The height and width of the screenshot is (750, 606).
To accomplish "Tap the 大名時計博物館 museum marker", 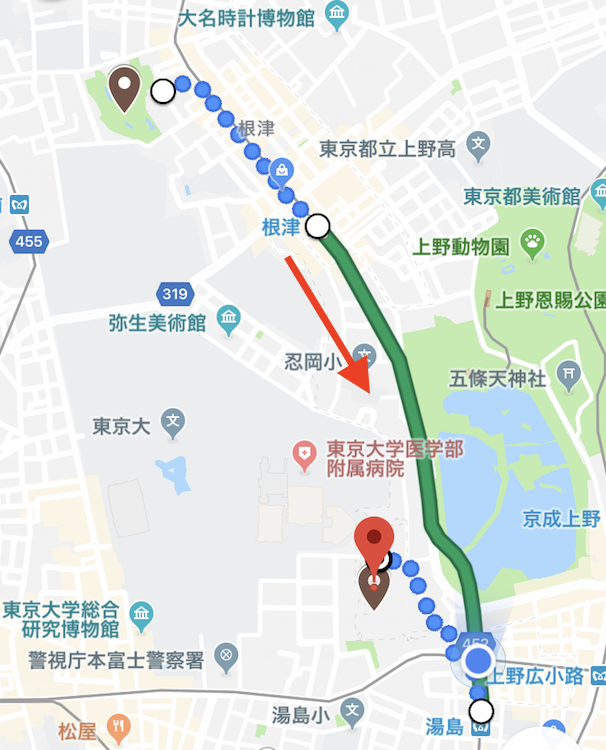I will [337, 15].
